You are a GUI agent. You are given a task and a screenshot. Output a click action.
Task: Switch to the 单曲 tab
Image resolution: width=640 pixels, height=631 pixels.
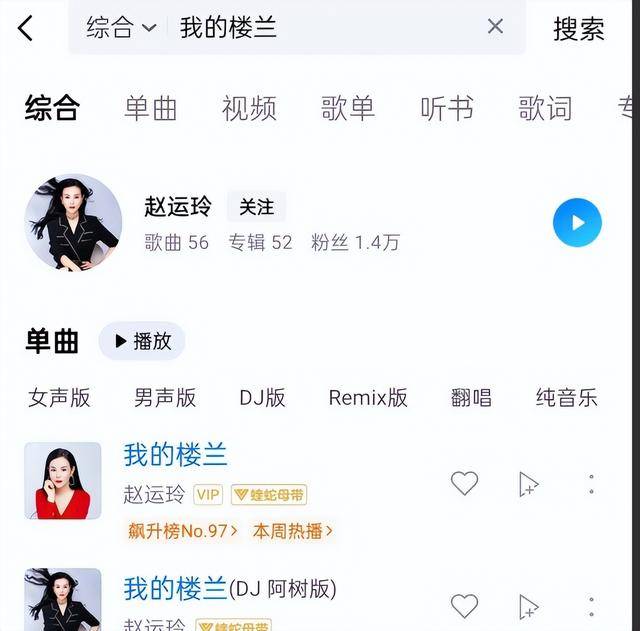[151, 109]
